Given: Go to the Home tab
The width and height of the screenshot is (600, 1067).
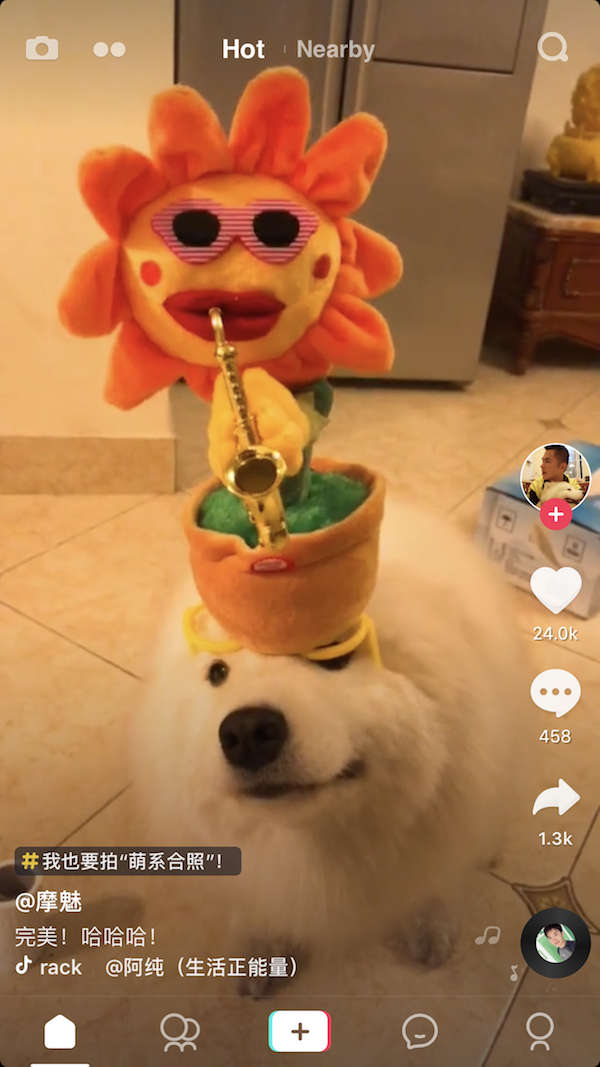Looking at the screenshot, I should click(60, 1031).
